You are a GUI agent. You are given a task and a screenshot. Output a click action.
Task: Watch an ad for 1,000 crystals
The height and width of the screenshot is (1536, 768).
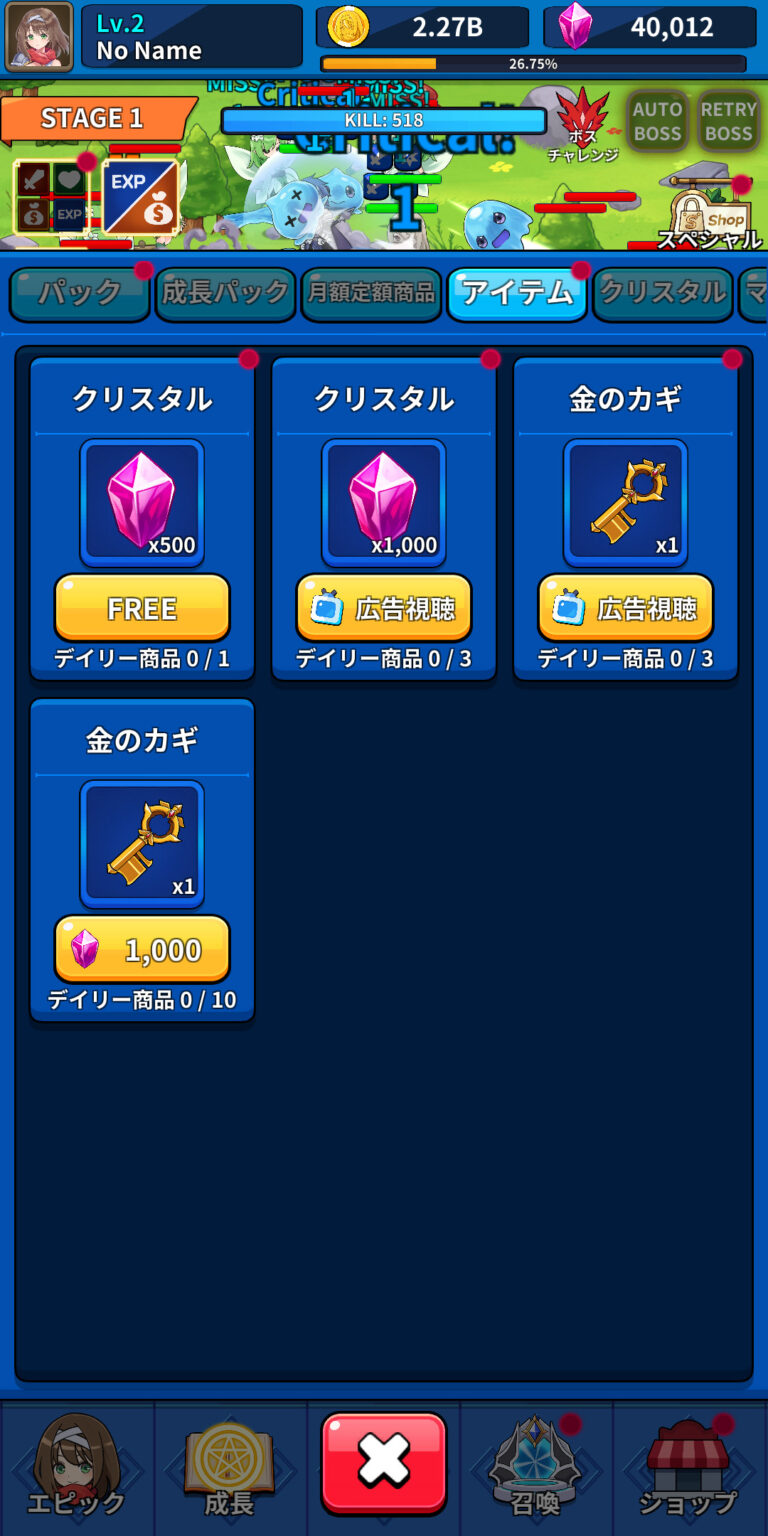coord(384,608)
